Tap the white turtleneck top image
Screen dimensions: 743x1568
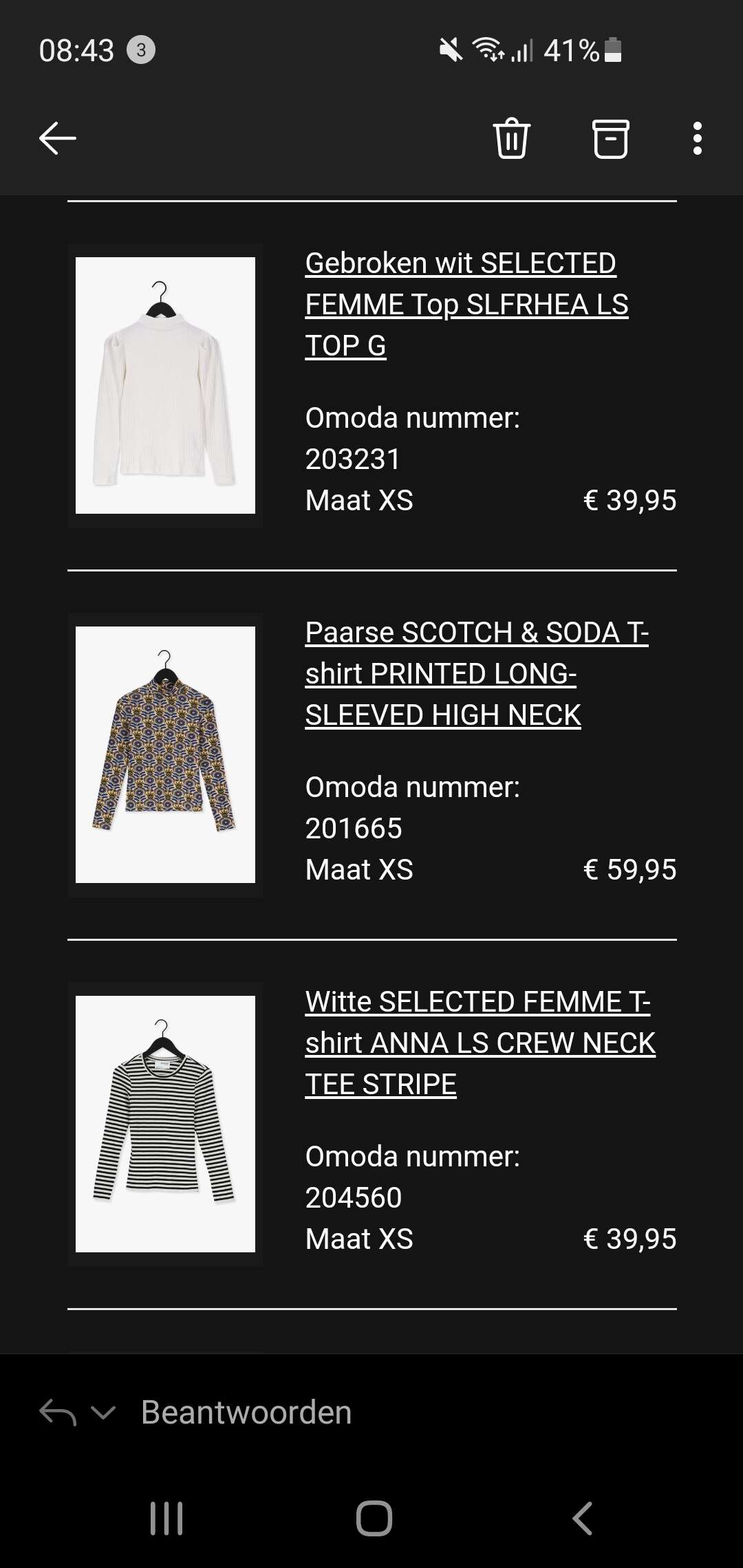165,385
